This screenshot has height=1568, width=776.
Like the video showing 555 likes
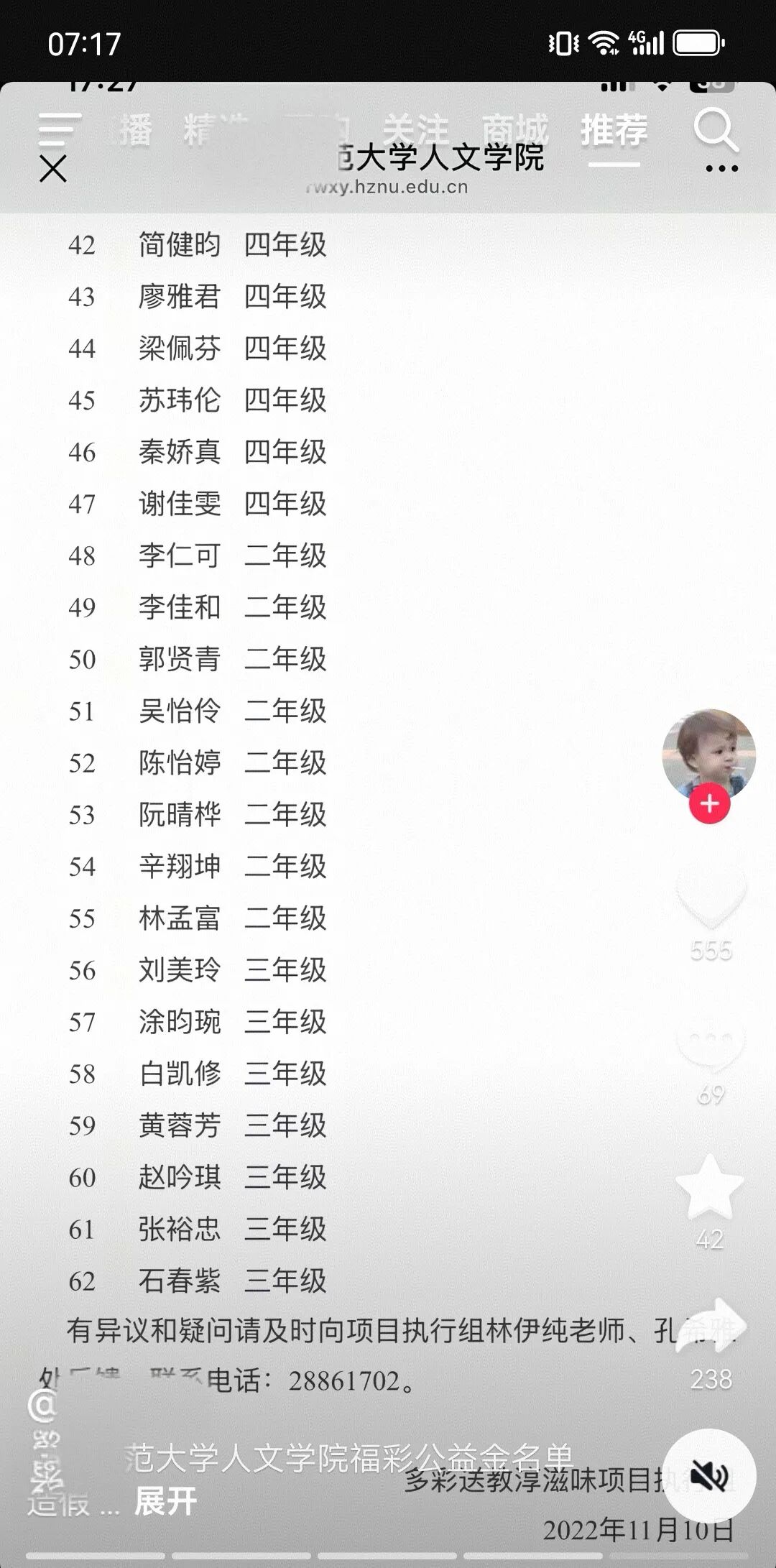[711, 898]
